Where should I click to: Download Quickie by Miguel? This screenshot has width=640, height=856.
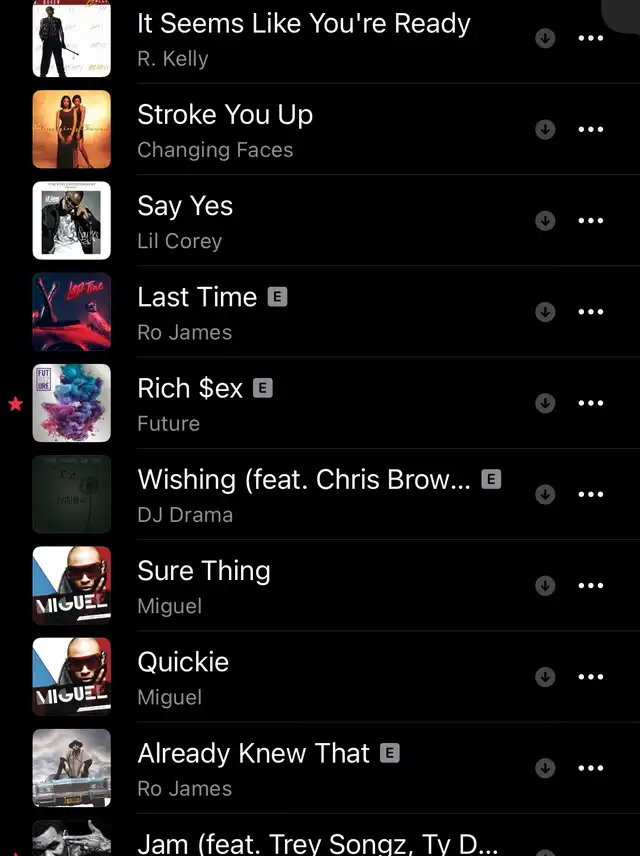tap(545, 677)
